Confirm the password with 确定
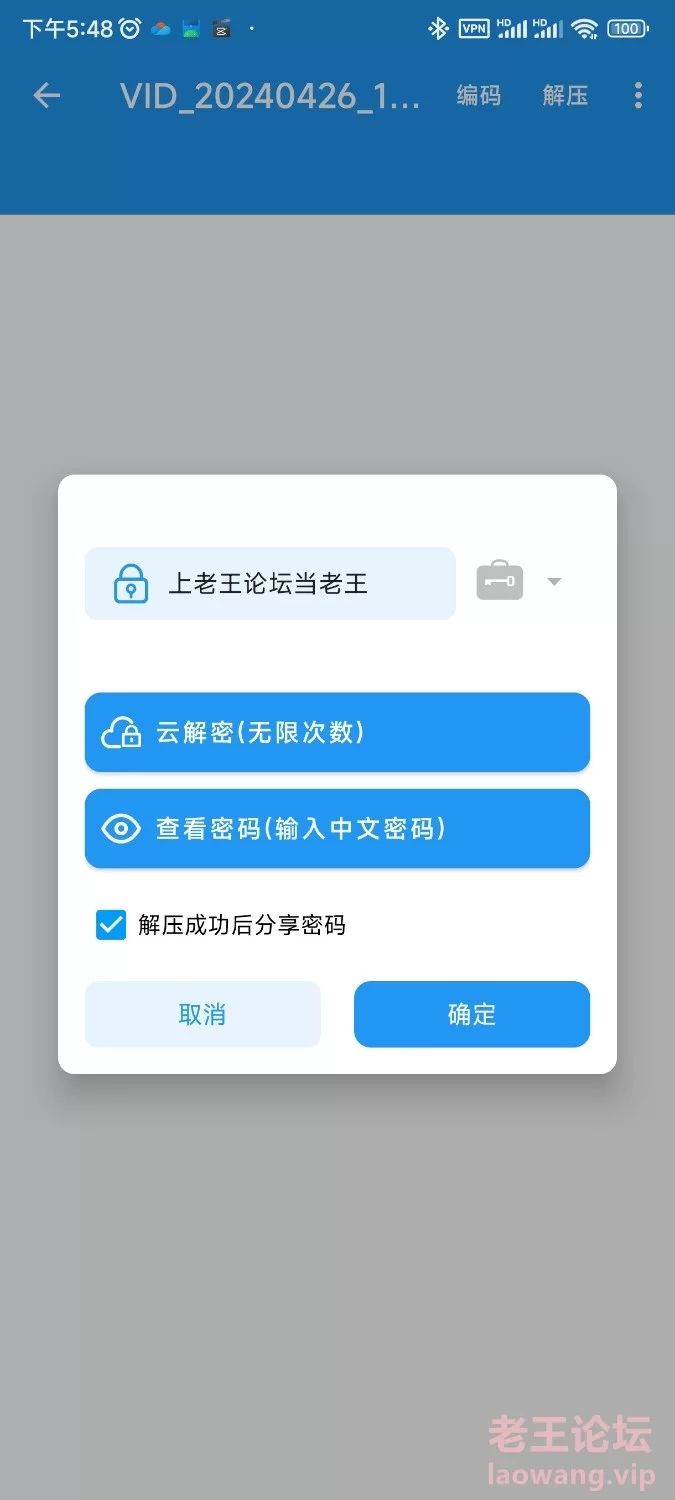 [x=471, y=1014]
